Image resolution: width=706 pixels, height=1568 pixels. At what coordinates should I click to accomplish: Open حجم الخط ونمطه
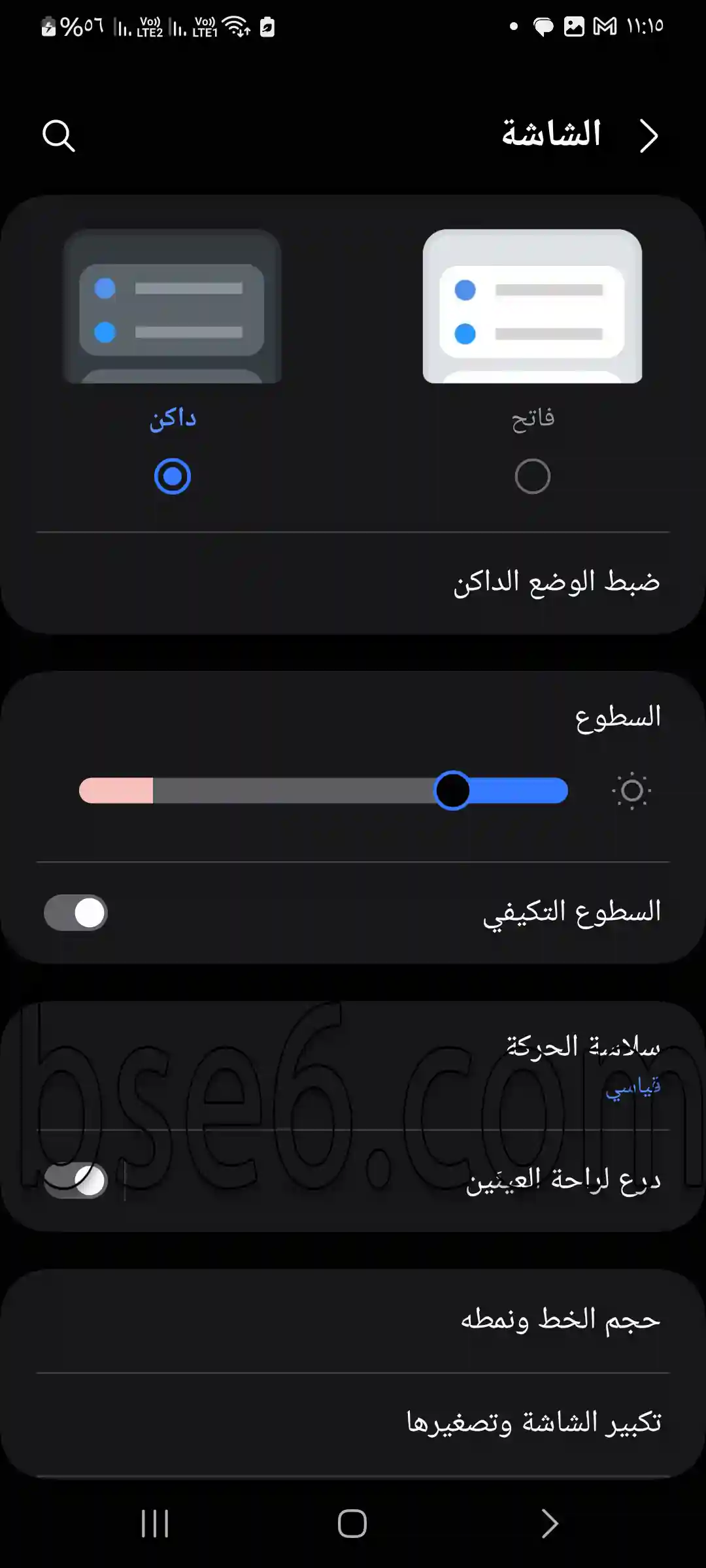click(x=353, y=1320)
